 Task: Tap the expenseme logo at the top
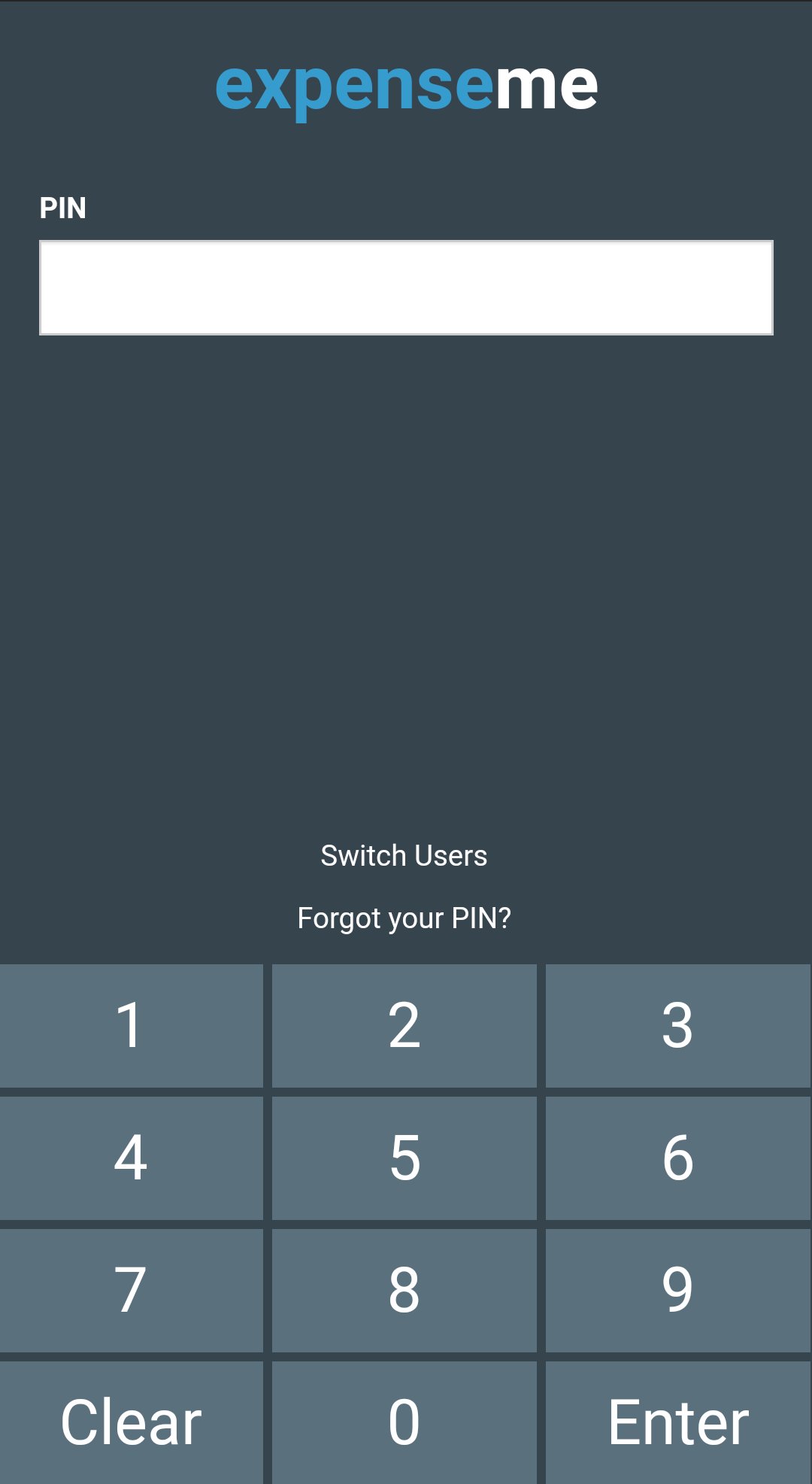tap(406, 86)
